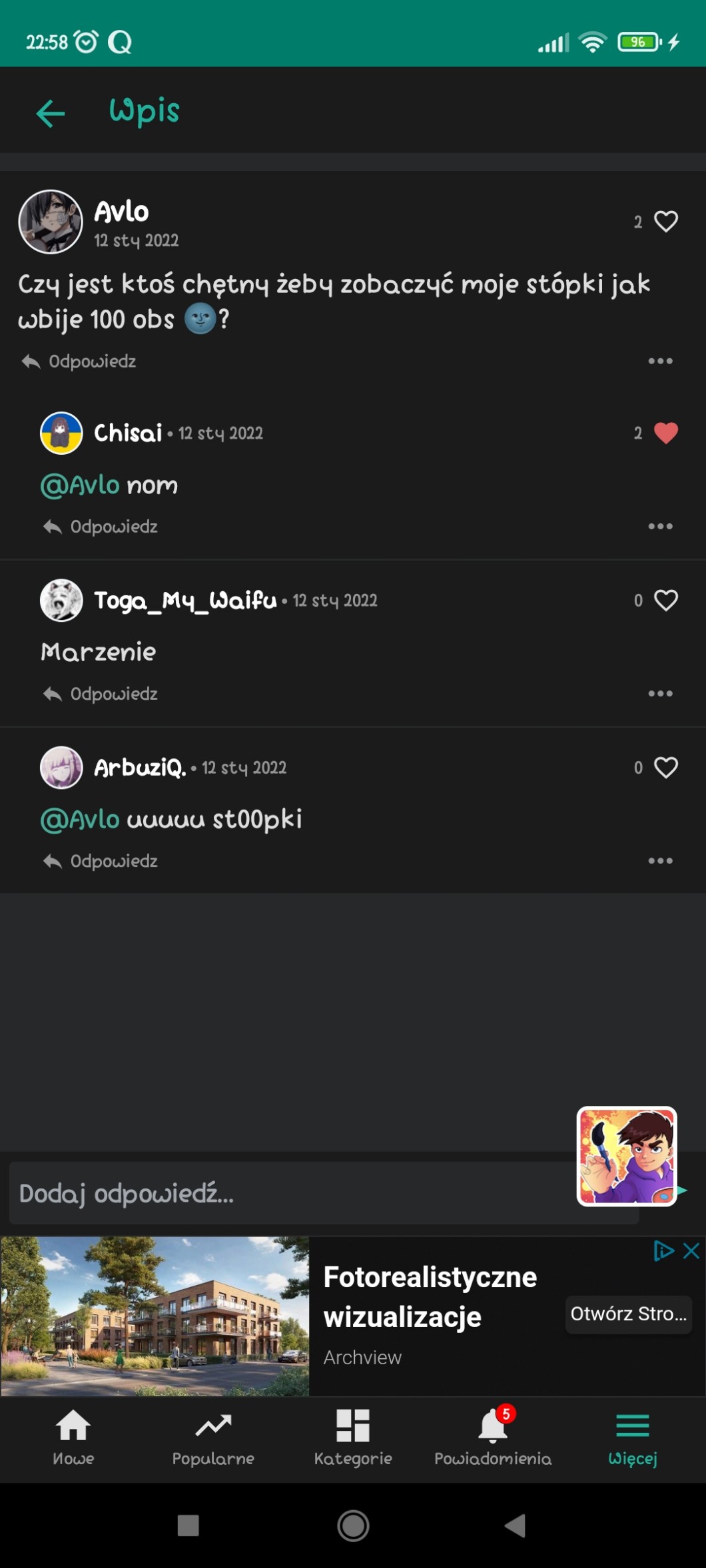Like ArbuziQ.'s comment
The image size is (706, 1568).
click(665, 768)
